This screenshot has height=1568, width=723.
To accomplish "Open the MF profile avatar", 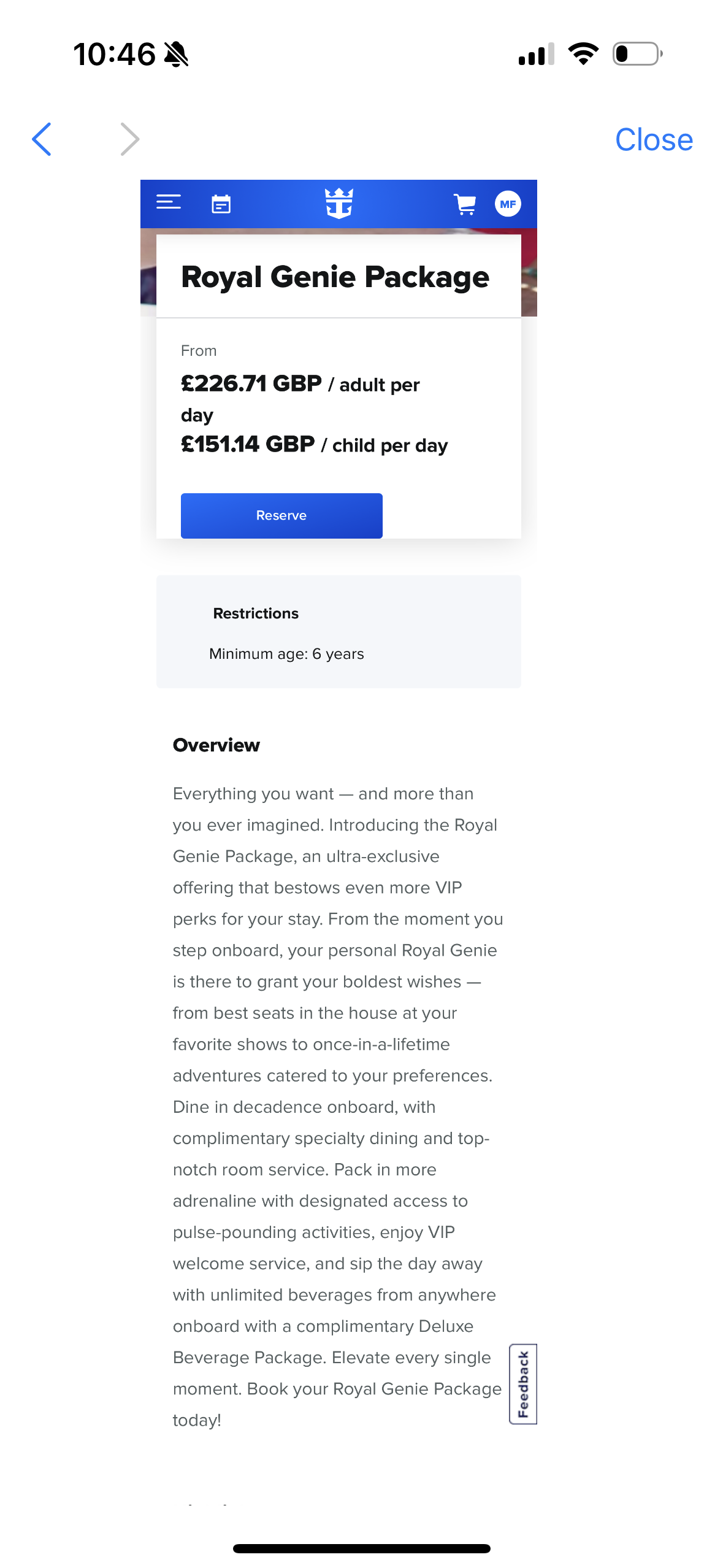I will click(508, 204).
